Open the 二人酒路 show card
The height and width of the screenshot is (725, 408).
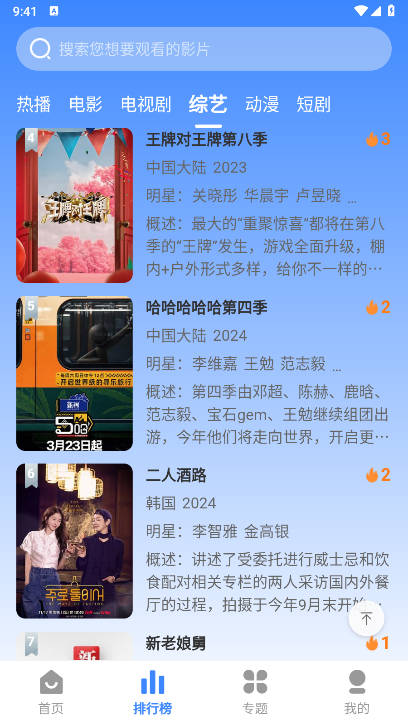pos(204,541)
